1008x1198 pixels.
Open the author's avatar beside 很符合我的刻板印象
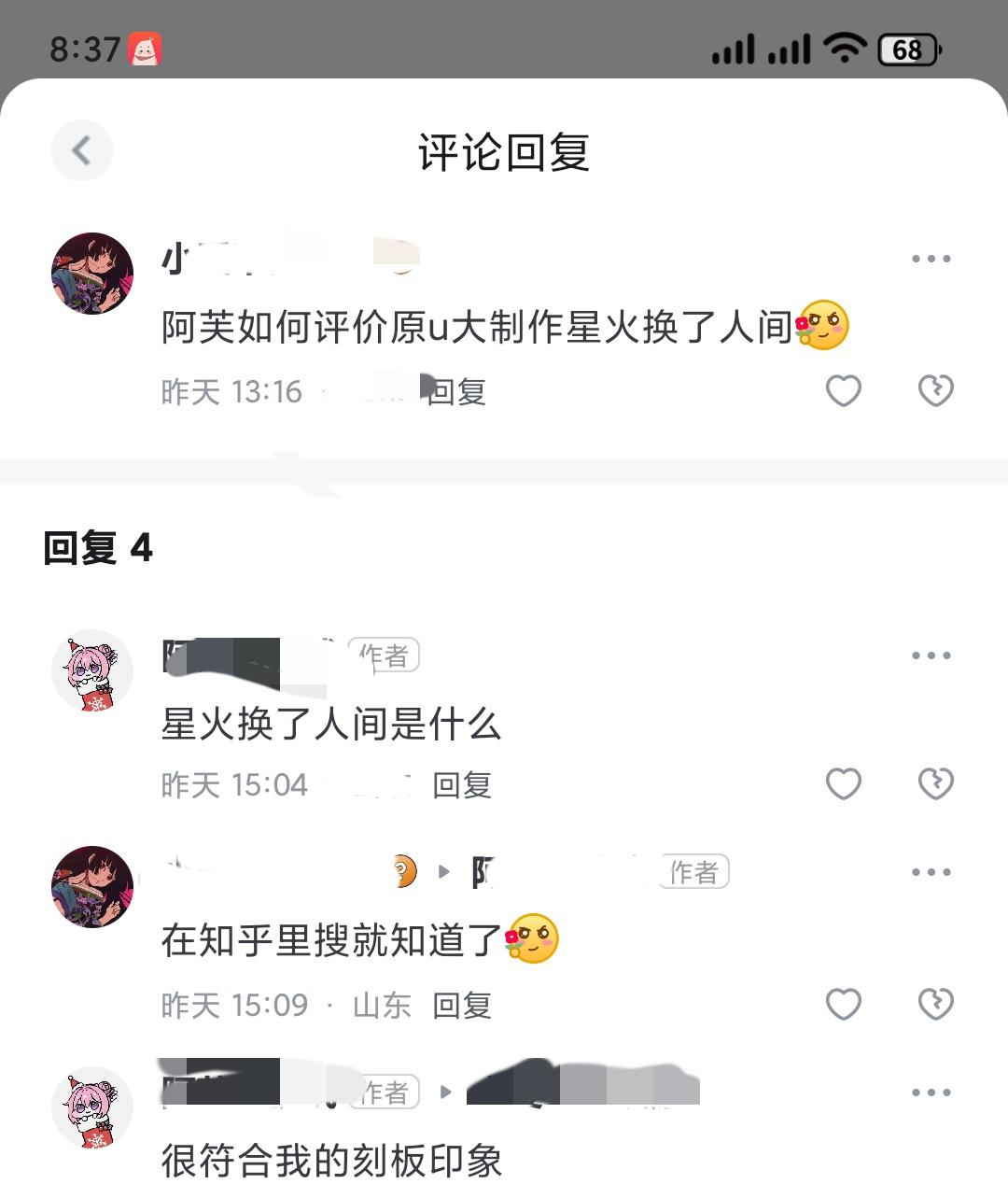pyautogui.click(x=91, y=1107)
